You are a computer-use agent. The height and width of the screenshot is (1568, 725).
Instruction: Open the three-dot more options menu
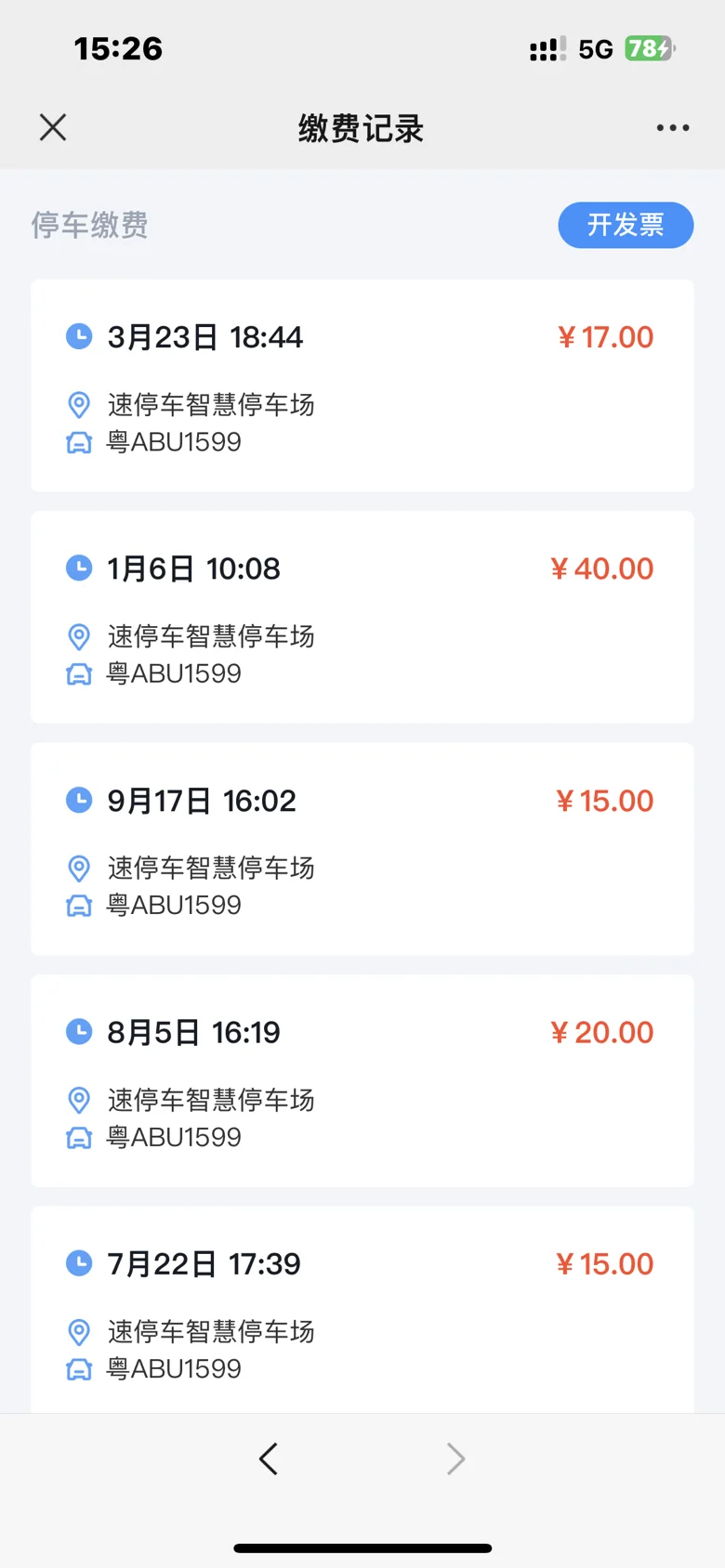click(672, 127)
